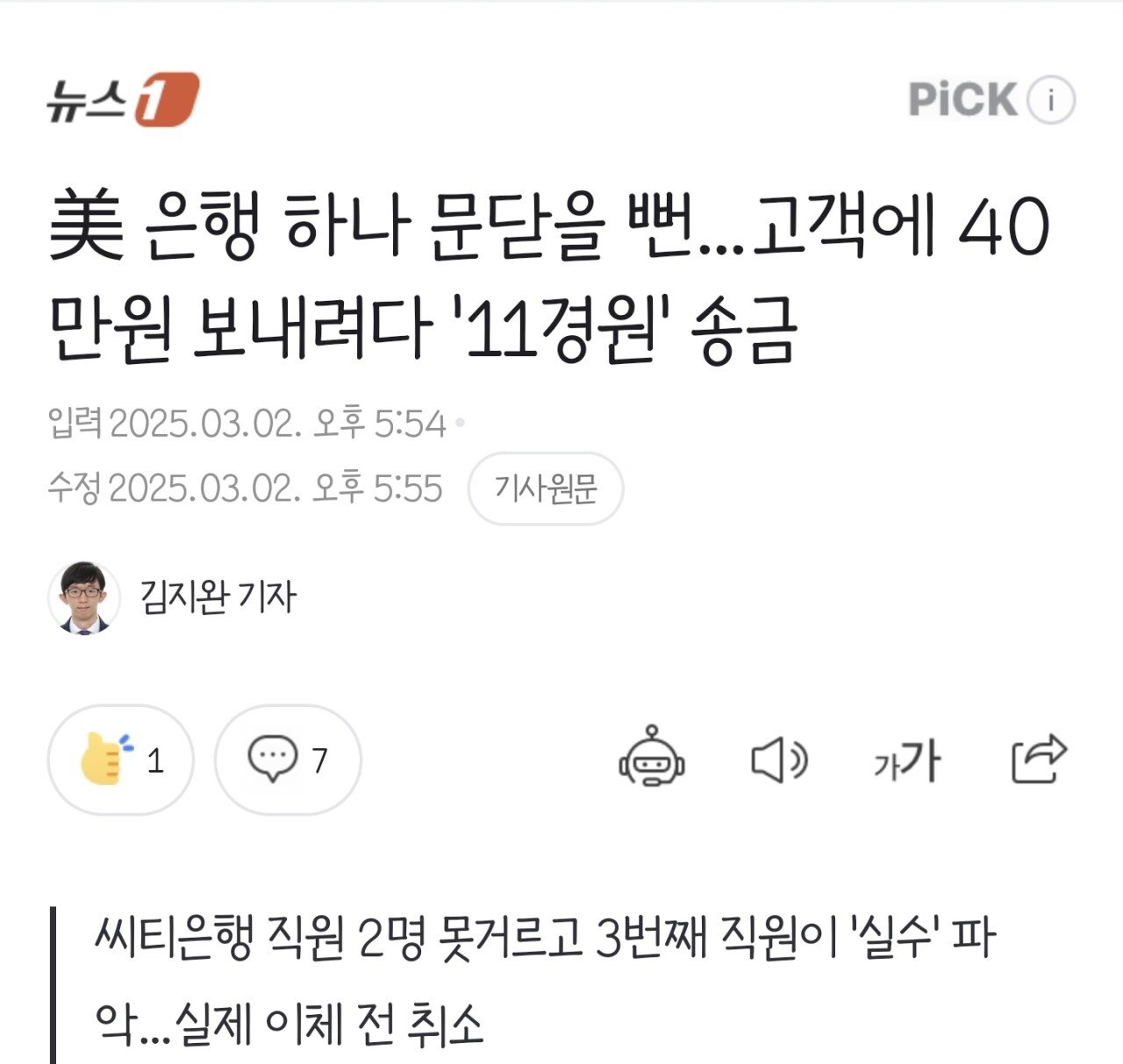Listen to article with the speaker icon

(779, 760)
